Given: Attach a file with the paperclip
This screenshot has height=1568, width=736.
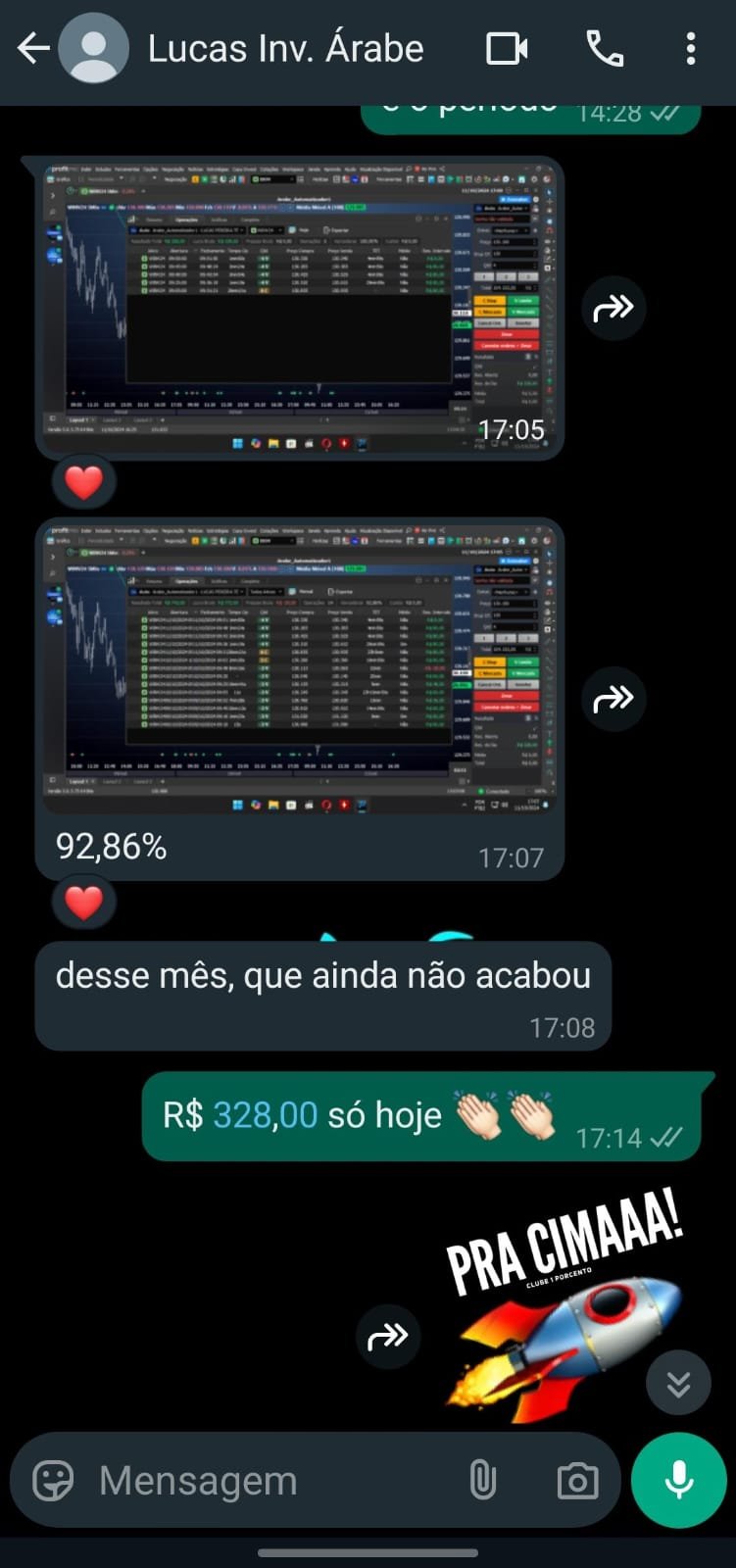Looking at the screenshot, I should pos(482,1480).
